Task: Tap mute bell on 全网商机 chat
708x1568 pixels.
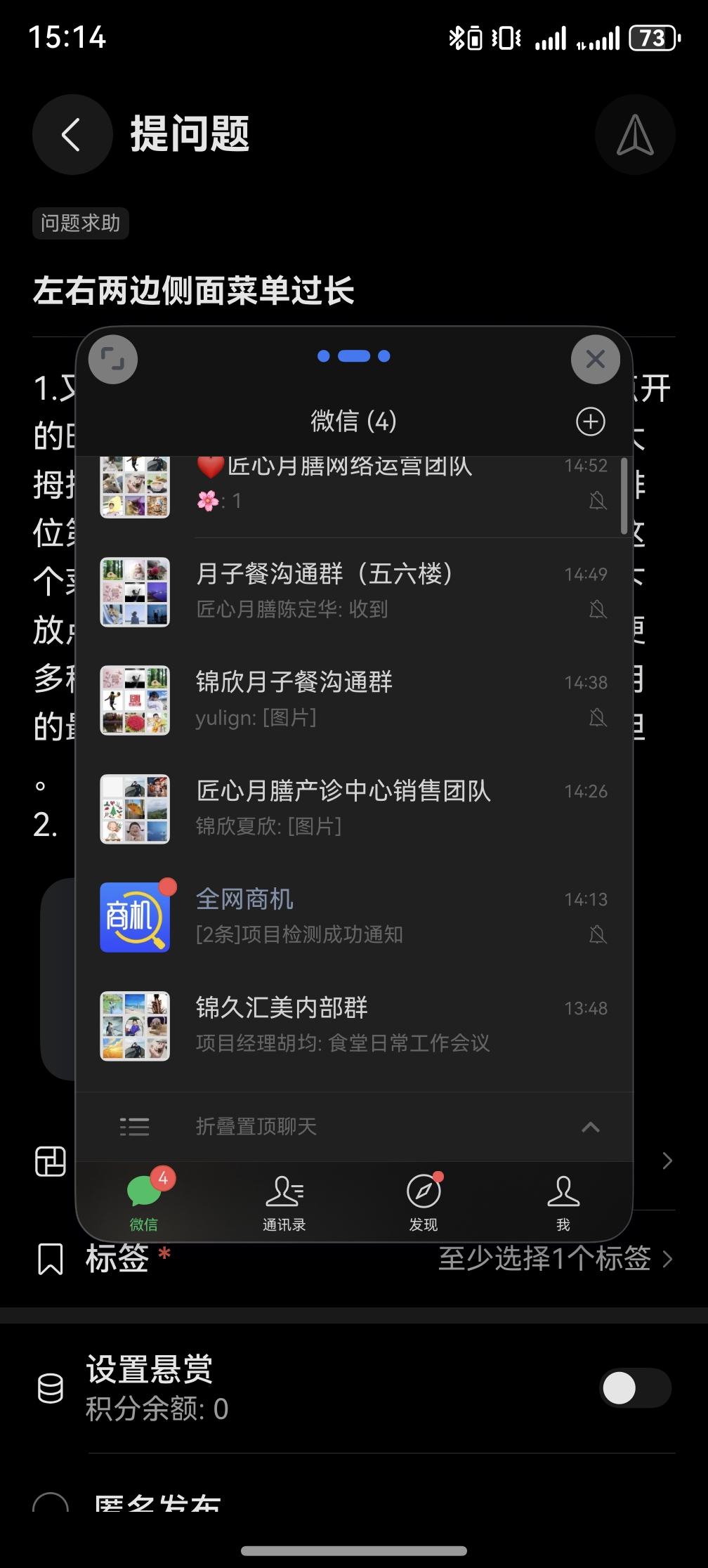Action: coord(597,934)
